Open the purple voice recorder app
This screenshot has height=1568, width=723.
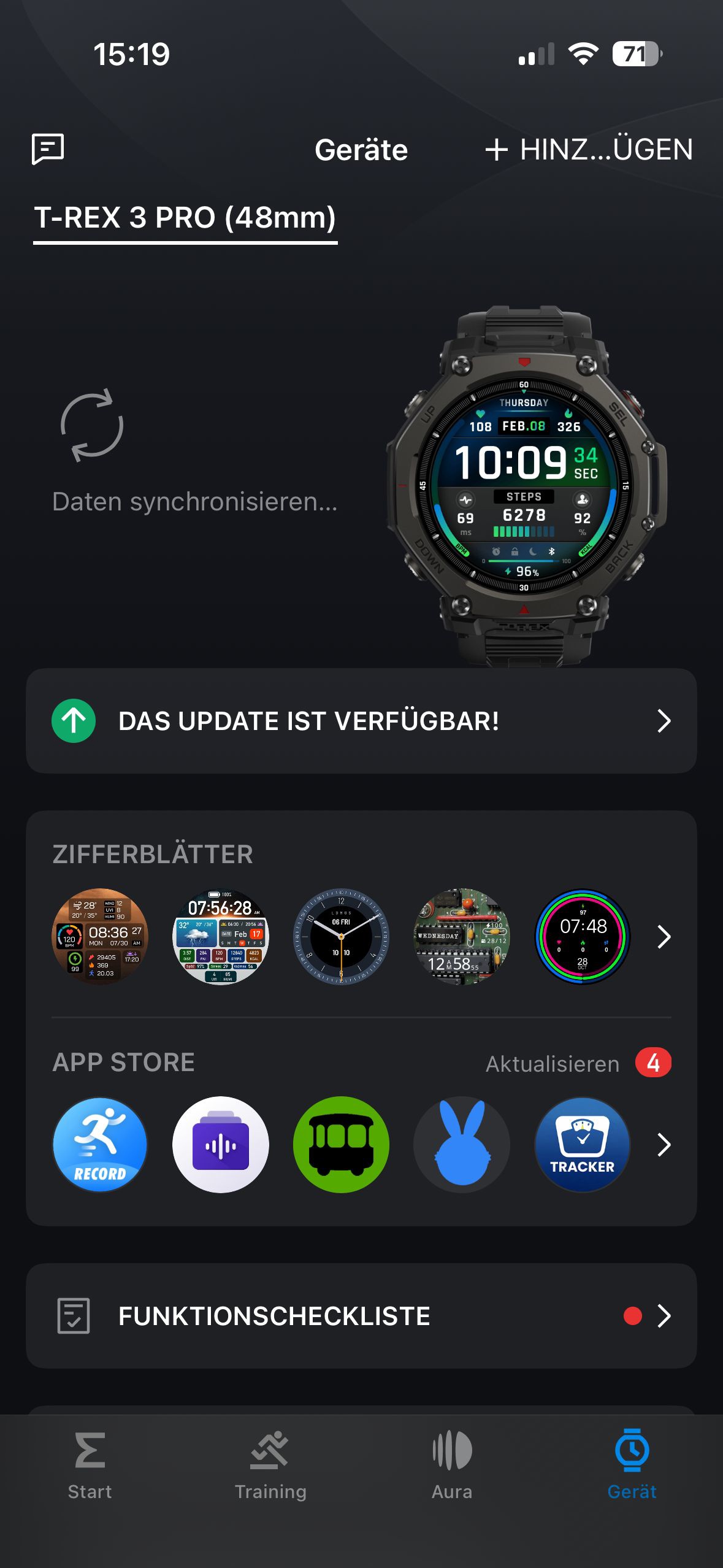[221, 1145]
